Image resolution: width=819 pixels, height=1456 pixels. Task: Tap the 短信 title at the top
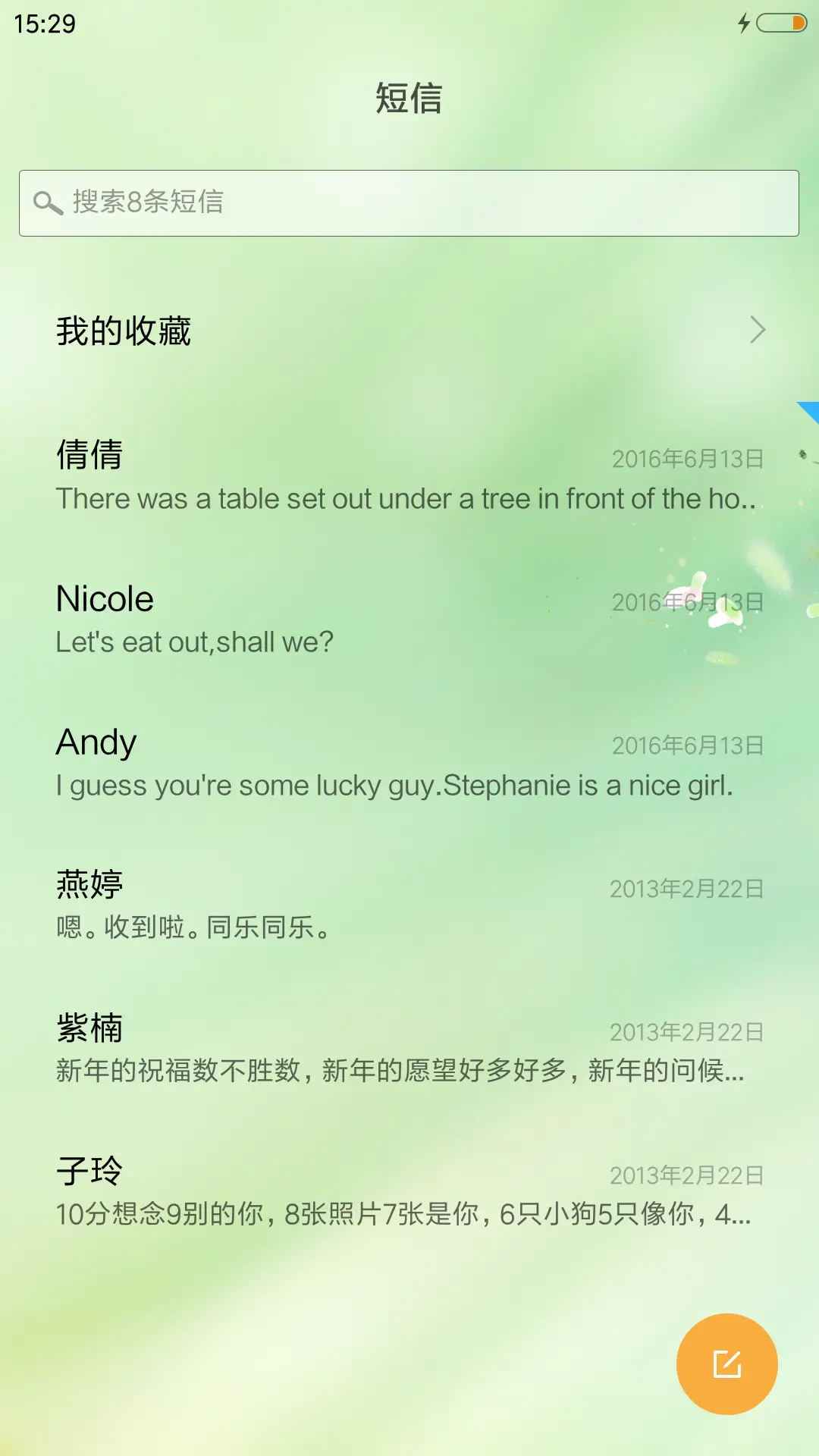point(409,99)
